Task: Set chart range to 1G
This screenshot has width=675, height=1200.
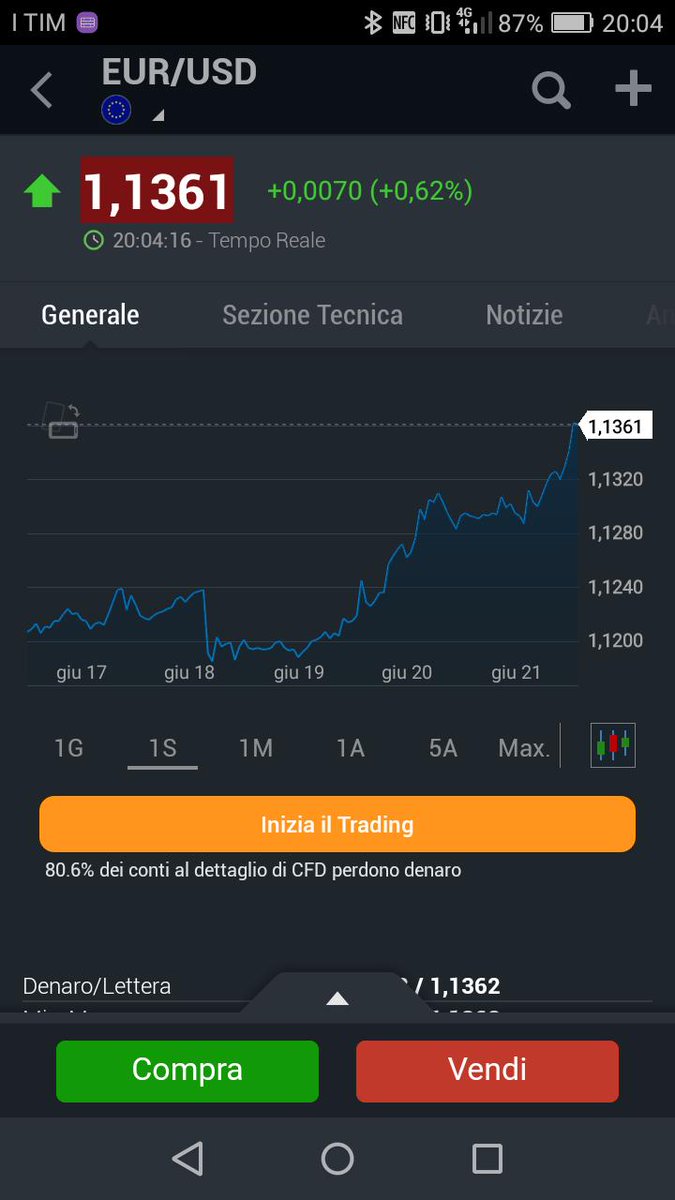Action: point(68,748)
